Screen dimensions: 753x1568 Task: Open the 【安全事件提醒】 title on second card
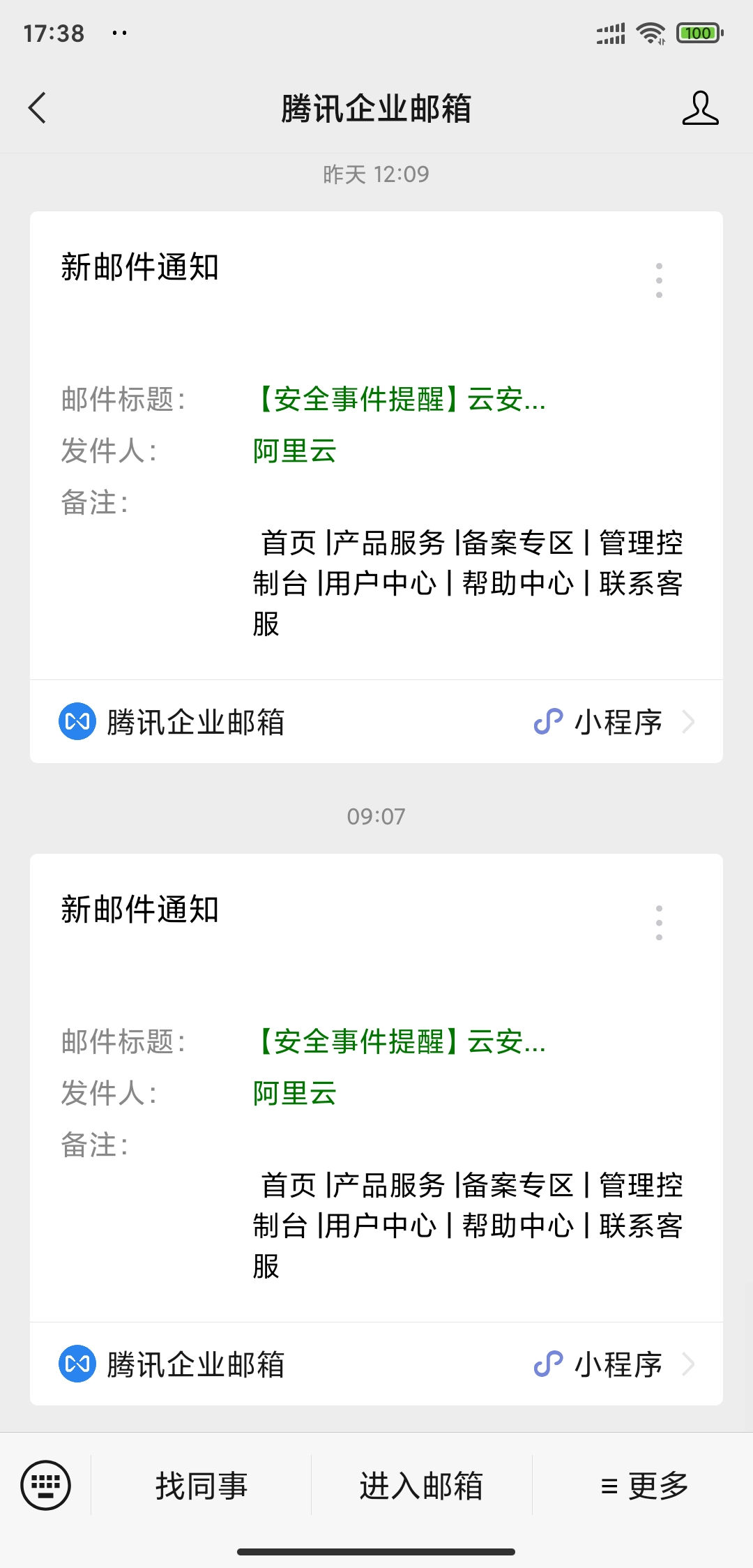coord(401,1041)
